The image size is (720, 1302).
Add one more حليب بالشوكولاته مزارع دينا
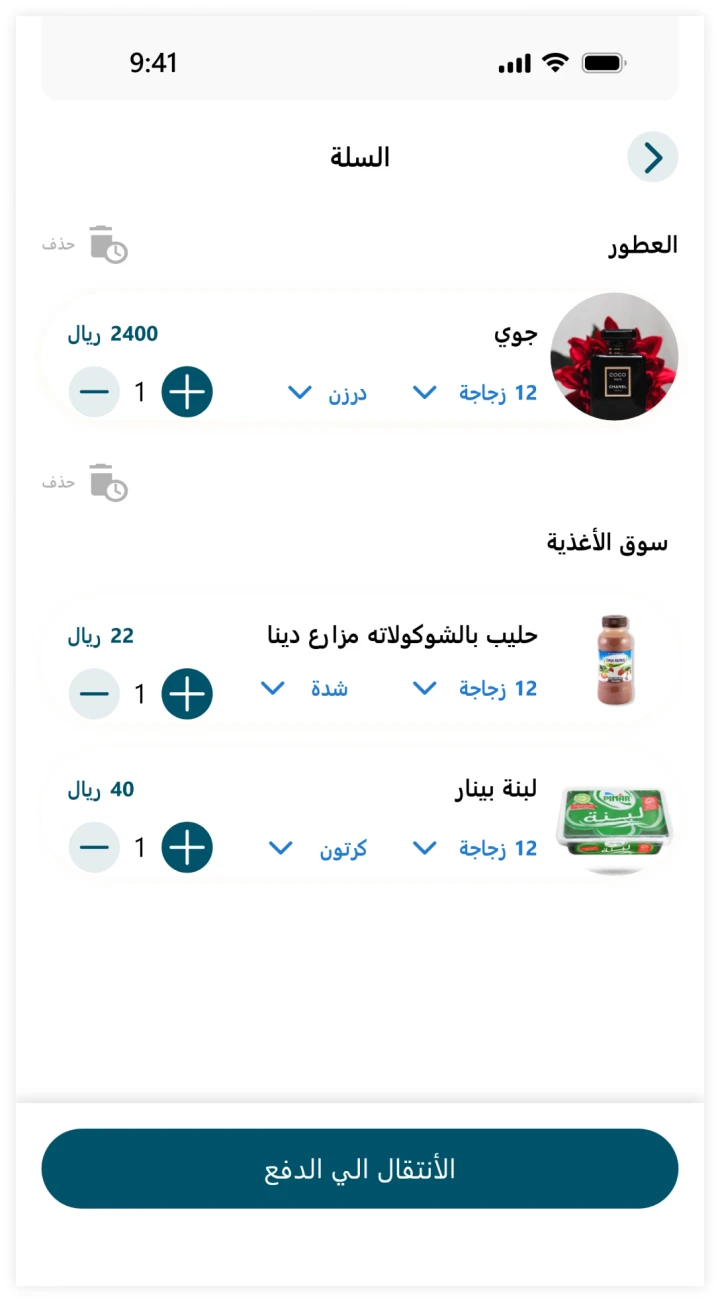click(187, 694)
